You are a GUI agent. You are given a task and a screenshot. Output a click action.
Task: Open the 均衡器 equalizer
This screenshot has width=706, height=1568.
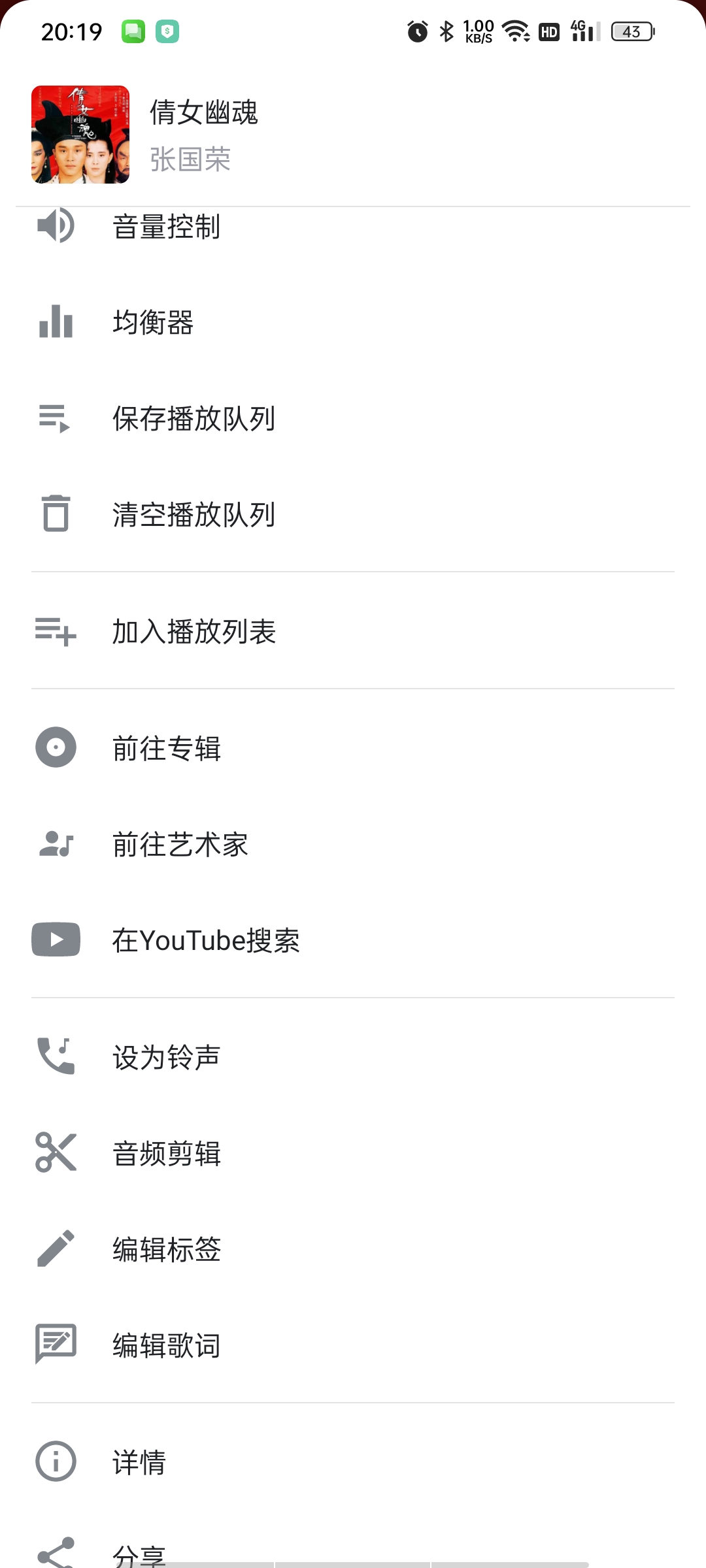click(x=353, y=322)
